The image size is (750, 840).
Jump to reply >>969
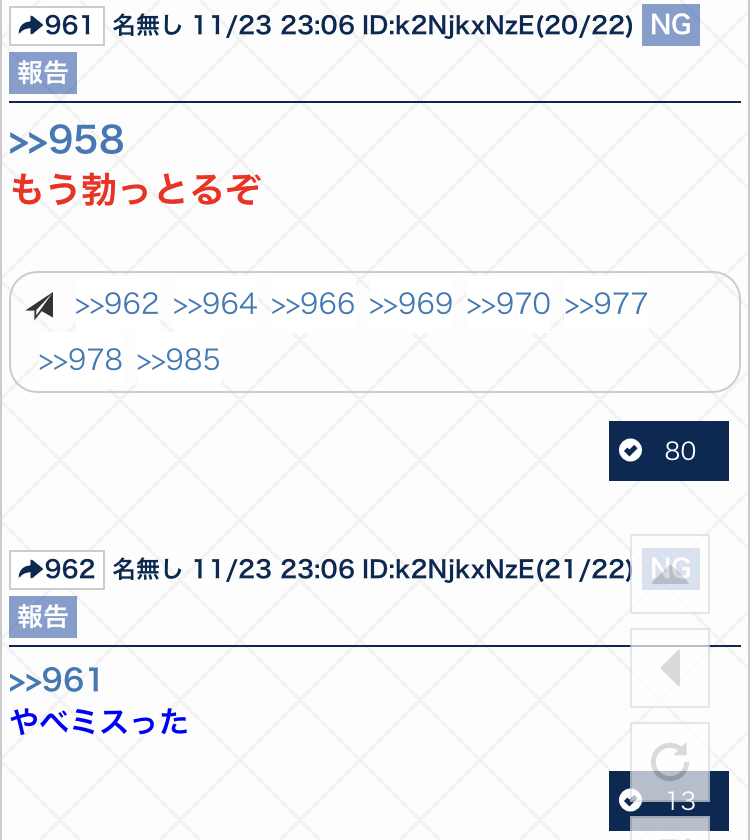(x=411, y=304)
